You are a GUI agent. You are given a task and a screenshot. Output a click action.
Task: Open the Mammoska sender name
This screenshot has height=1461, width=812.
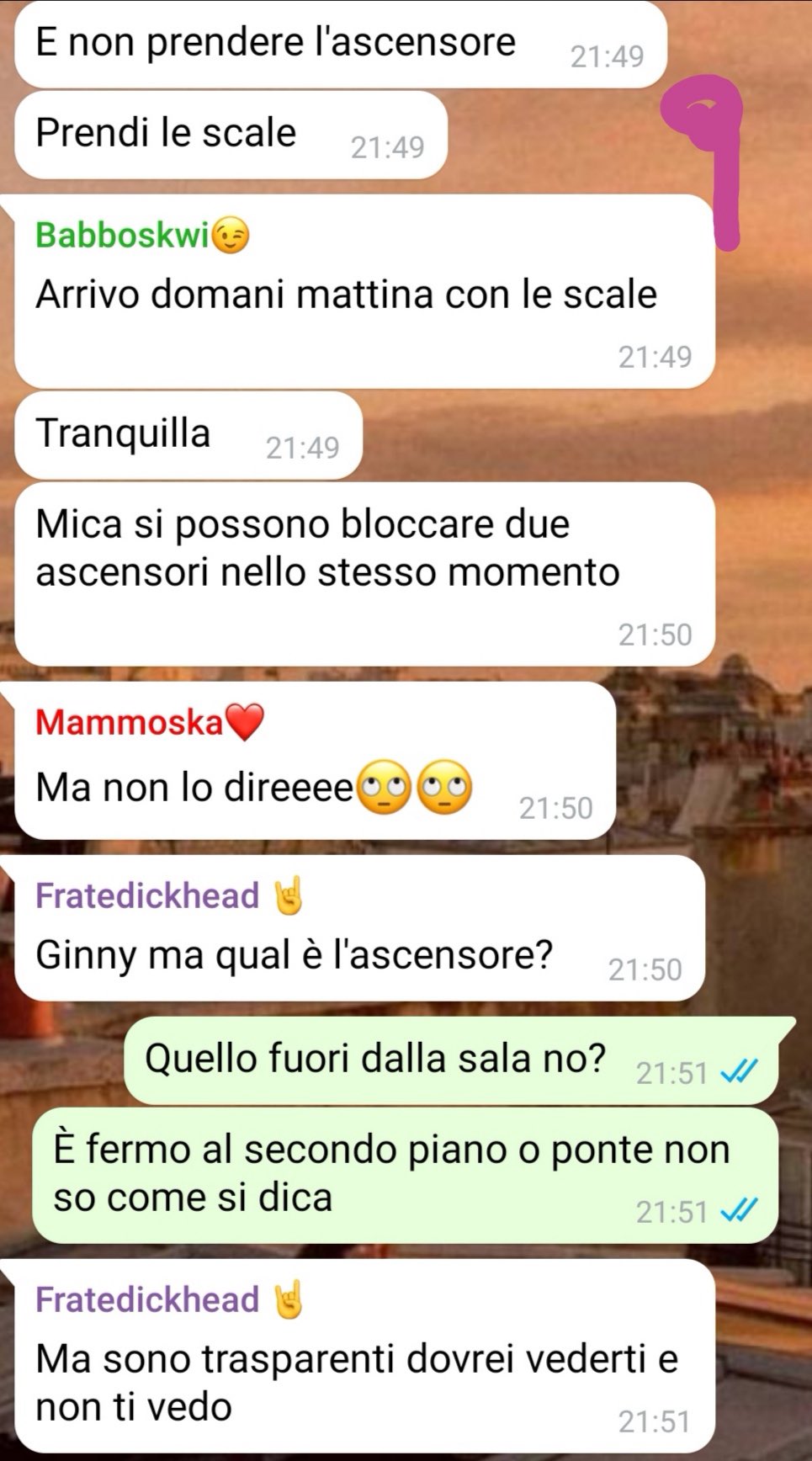tap(150, 722)
